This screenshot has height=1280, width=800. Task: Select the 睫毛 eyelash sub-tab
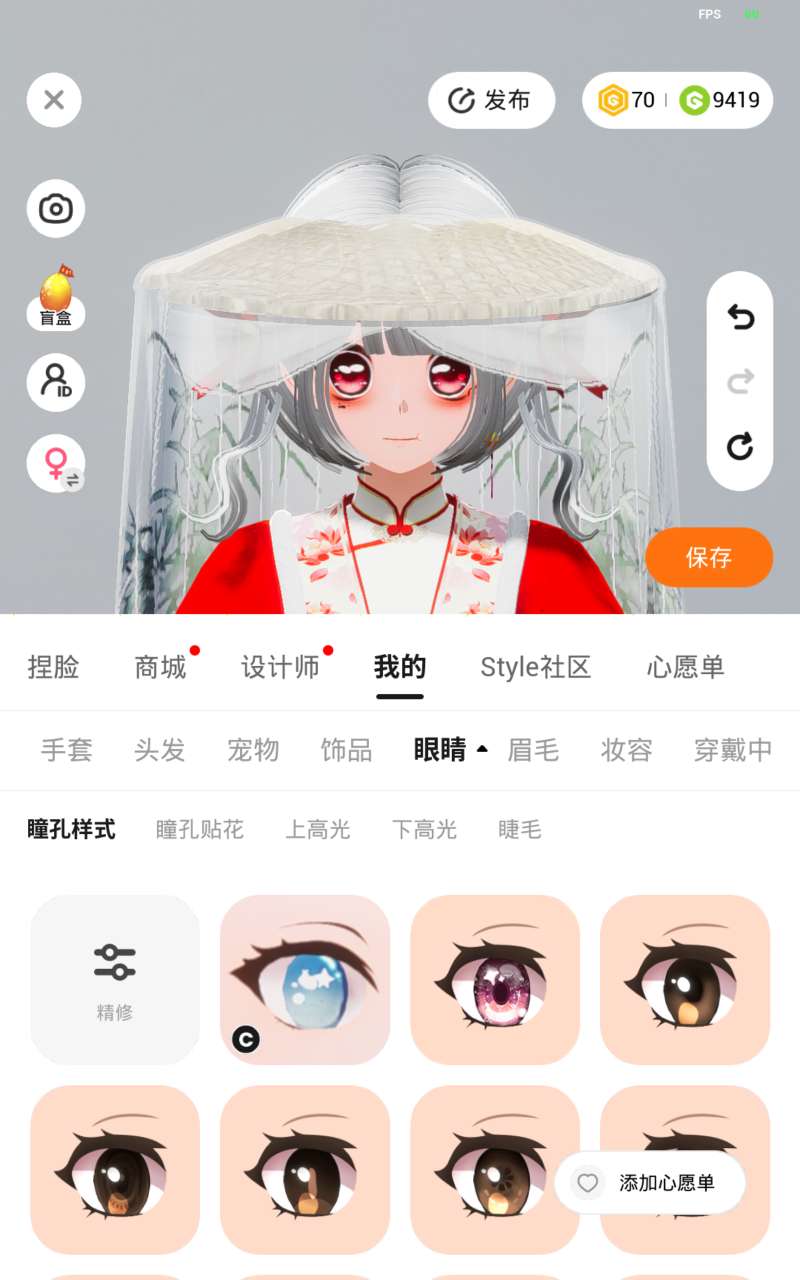click(520, 829)
